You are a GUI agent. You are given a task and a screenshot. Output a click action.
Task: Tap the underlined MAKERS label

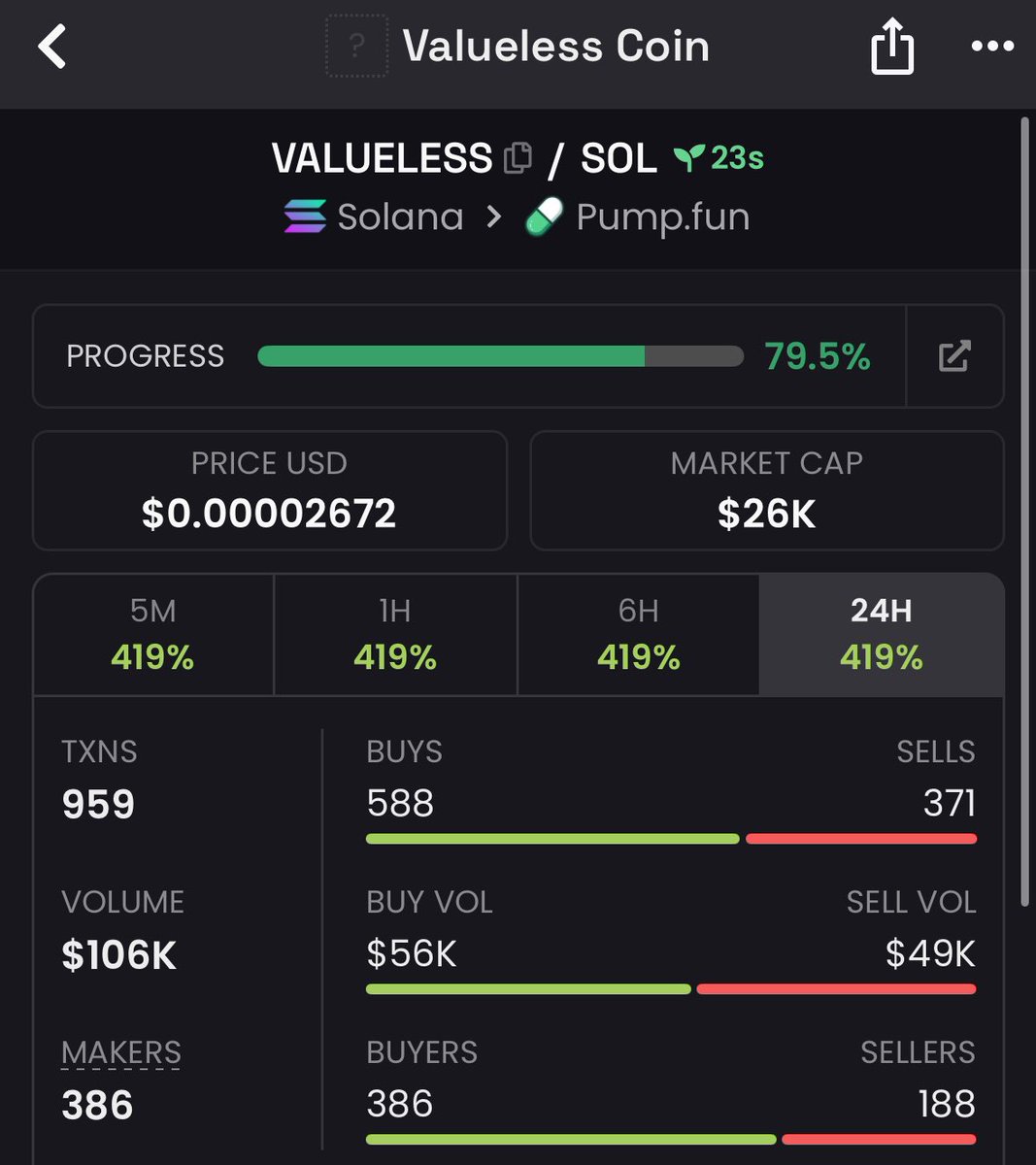(120, 1052)
